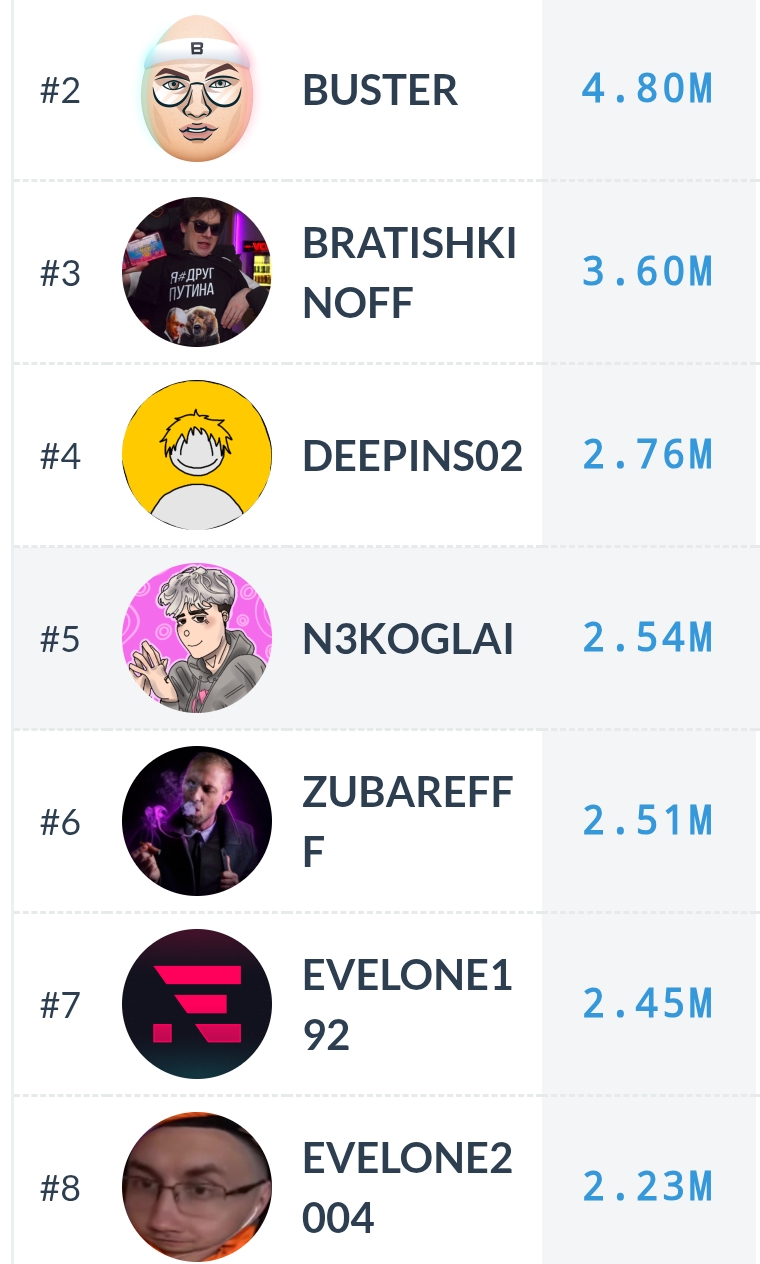The height and width of the screenshot is (1264, 760).
Task: Open the ZUBAREFFF leaderboard entry
Action: tap(385, 821)
